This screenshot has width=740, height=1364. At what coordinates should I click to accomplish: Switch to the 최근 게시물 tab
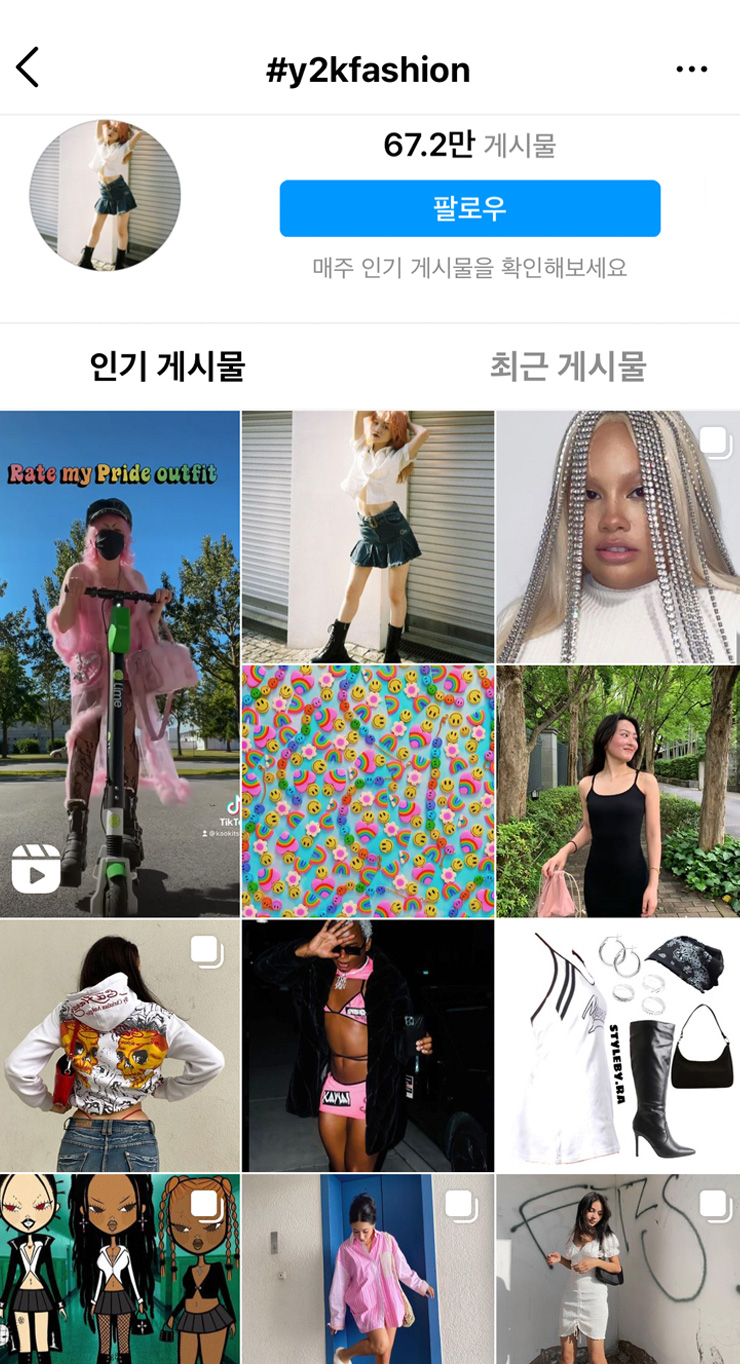pyautogui.click(x=567, y=366)
